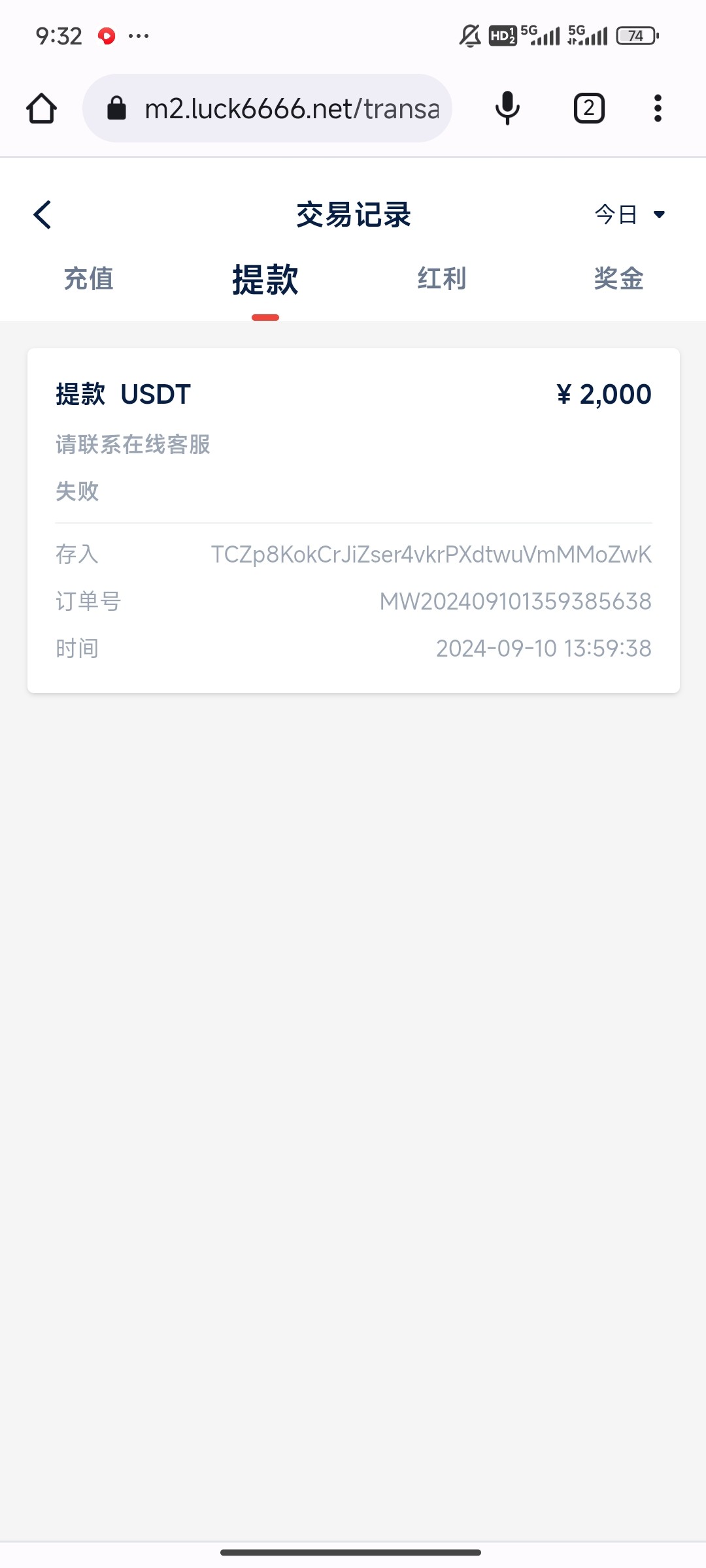
Task: Open the browser tab switcher icon
Action: pos(588,108)
